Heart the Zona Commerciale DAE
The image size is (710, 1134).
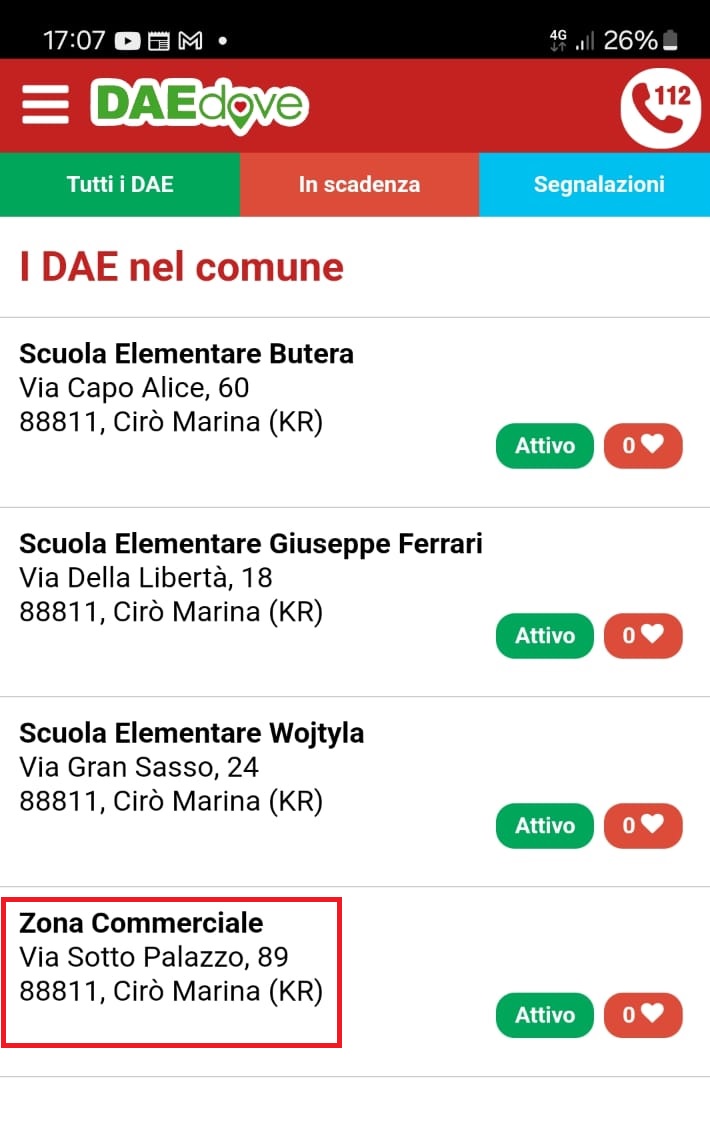coord(643,1015)
